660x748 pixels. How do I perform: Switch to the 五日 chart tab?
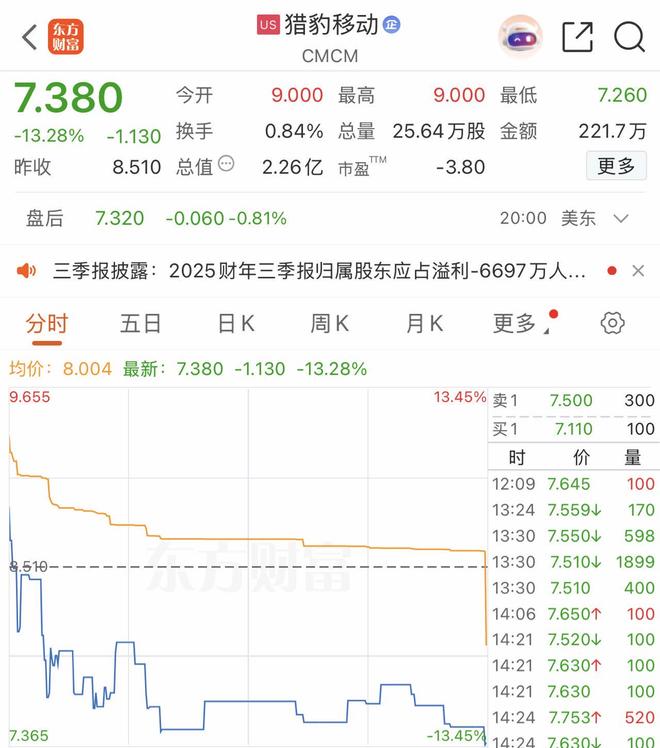[140, 323]
